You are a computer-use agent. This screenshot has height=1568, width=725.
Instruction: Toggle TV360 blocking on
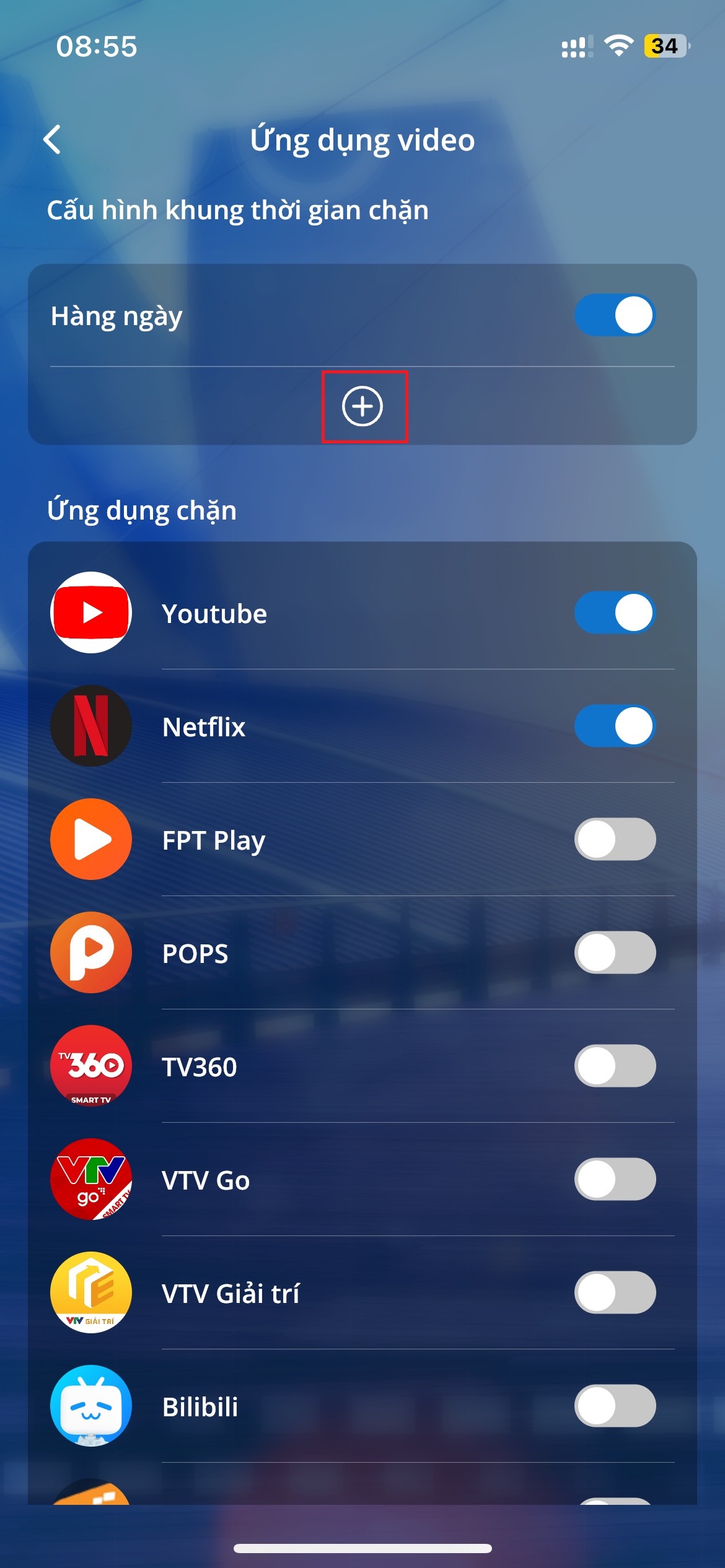615,1066
